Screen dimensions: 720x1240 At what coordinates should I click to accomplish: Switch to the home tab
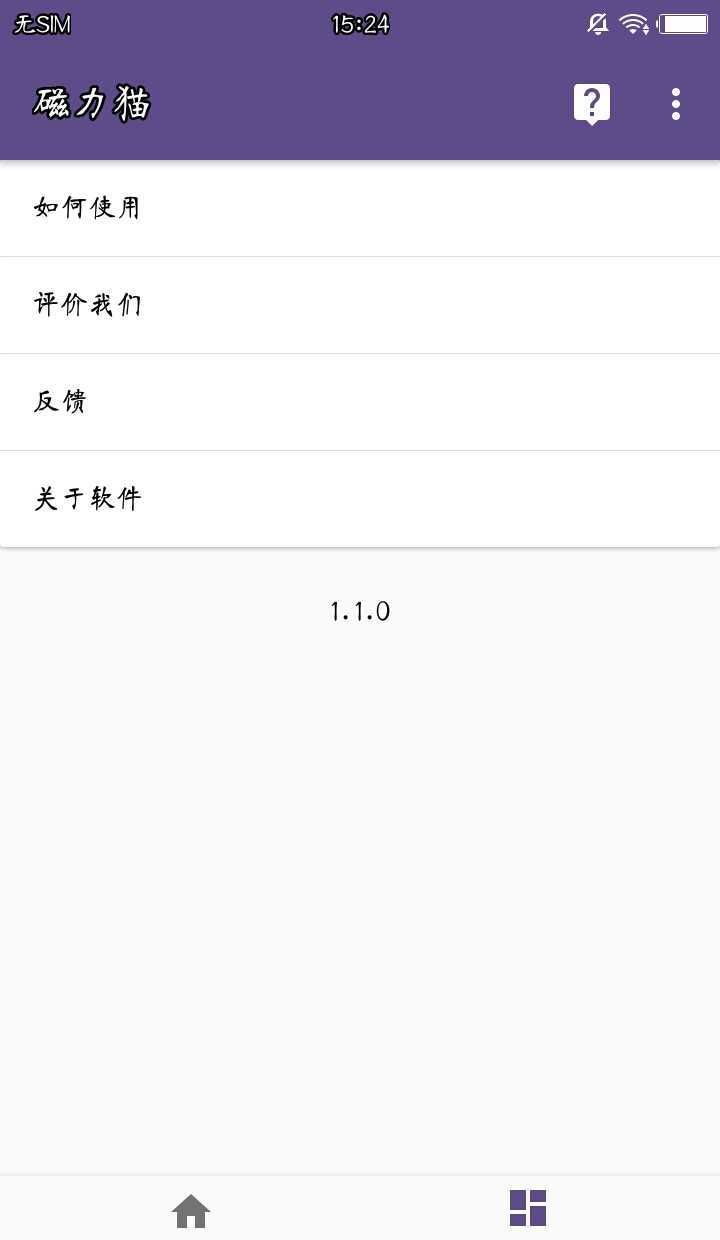point(191,1211)
